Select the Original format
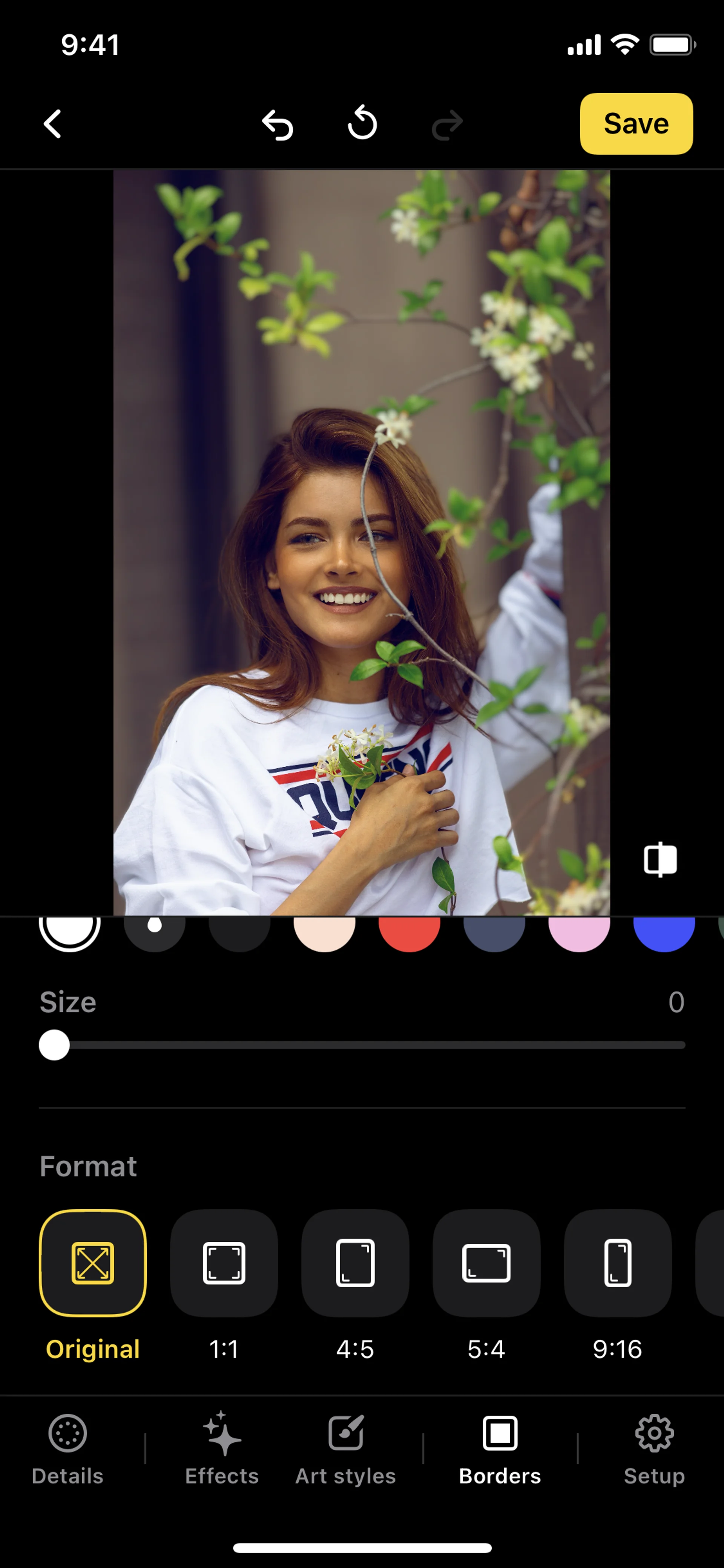Viewport: 724px width, 1568px height. pyautogui.click(x=92, y=1263)
